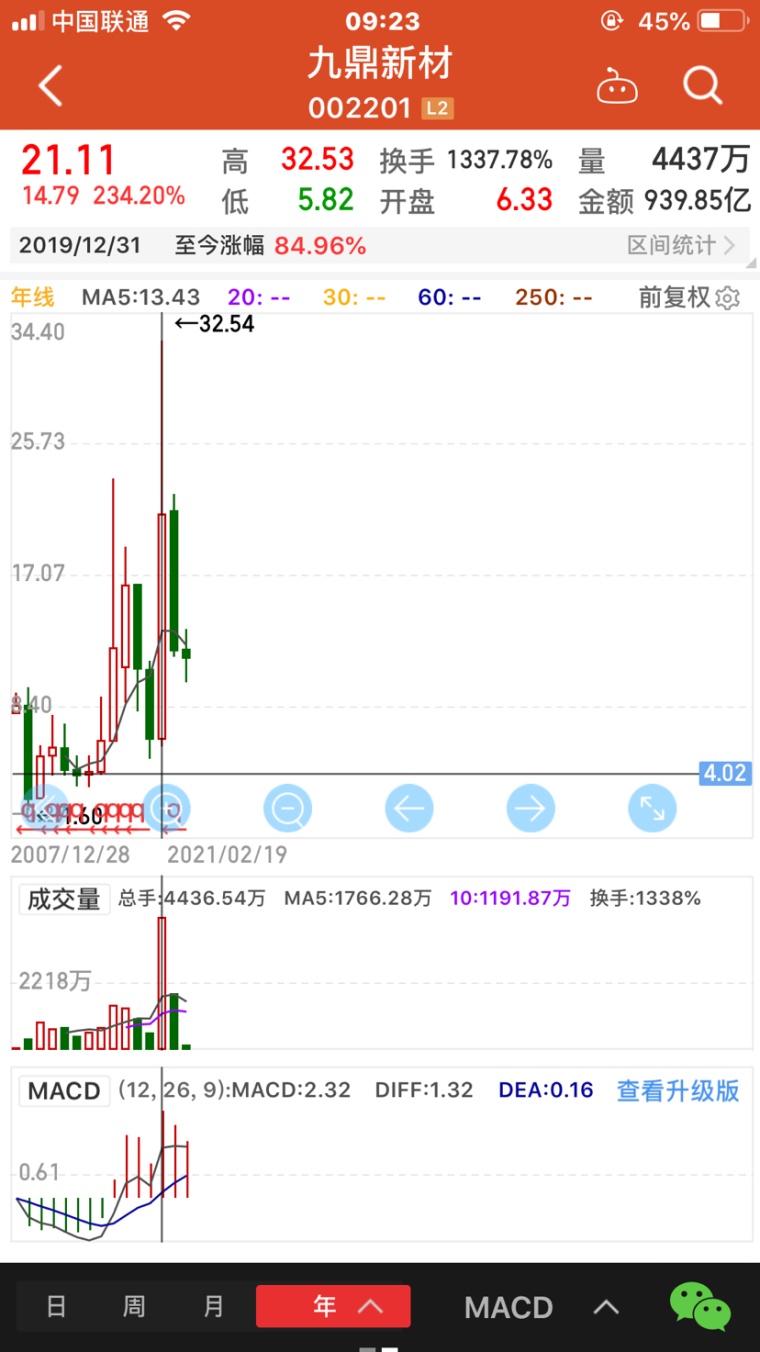Switch to 周 weekly chart
The height and width of the screenshot is (1352, 760).
click(x=134, y=1306)
